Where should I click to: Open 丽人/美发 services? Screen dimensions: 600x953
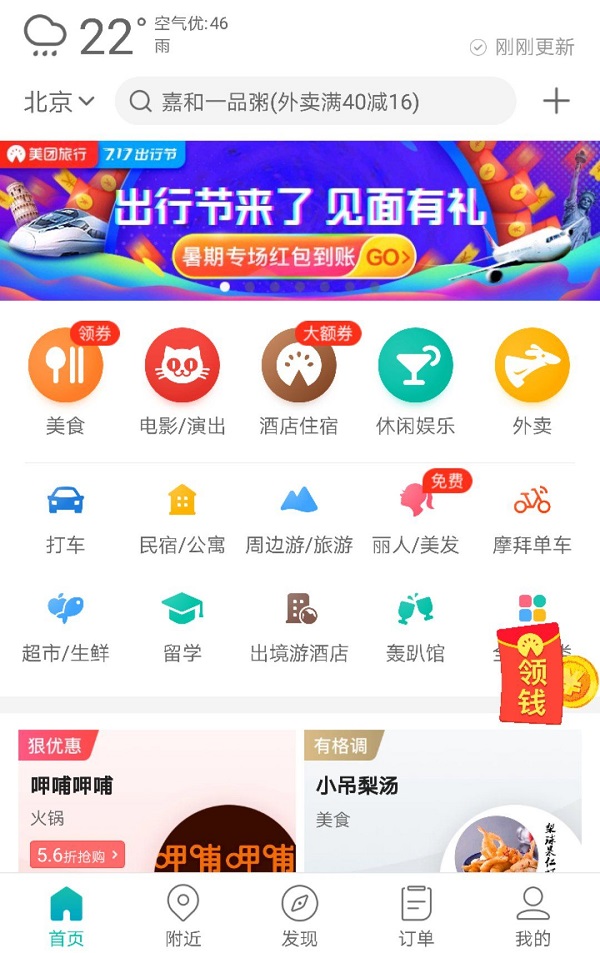pos(415,516)
